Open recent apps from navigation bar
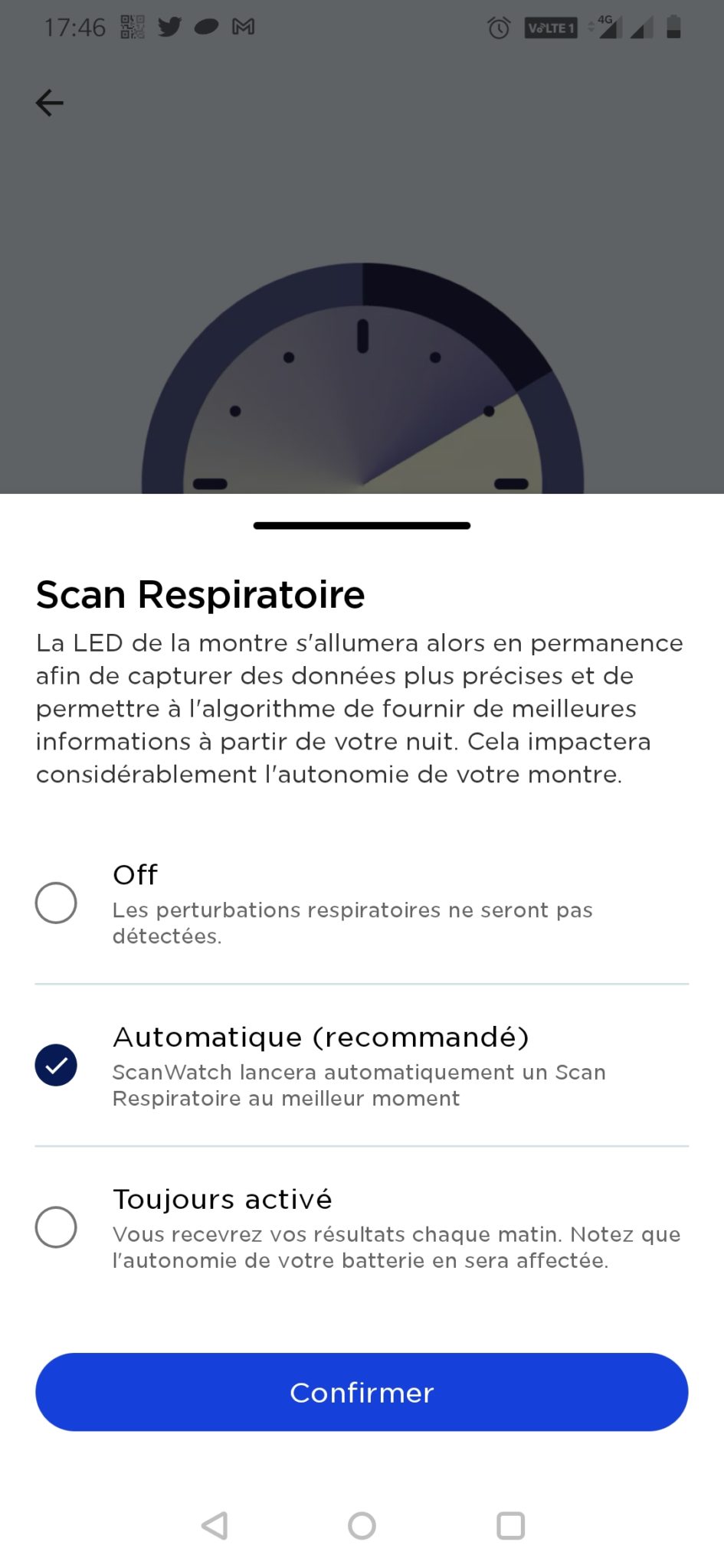The width and height of the screenshot is (724, 1568). [510, 1525]
